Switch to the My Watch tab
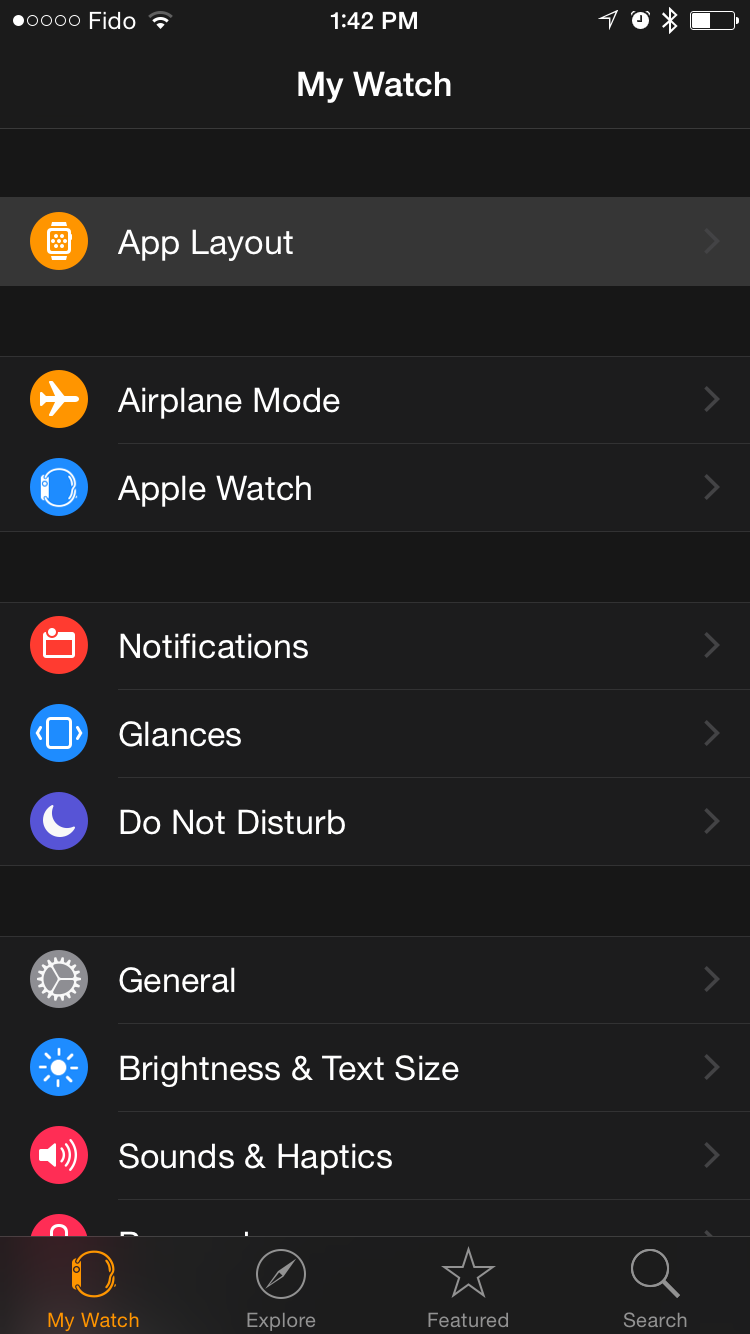The height and width of the screenshot is (1334, 750). click(93, 1288)
